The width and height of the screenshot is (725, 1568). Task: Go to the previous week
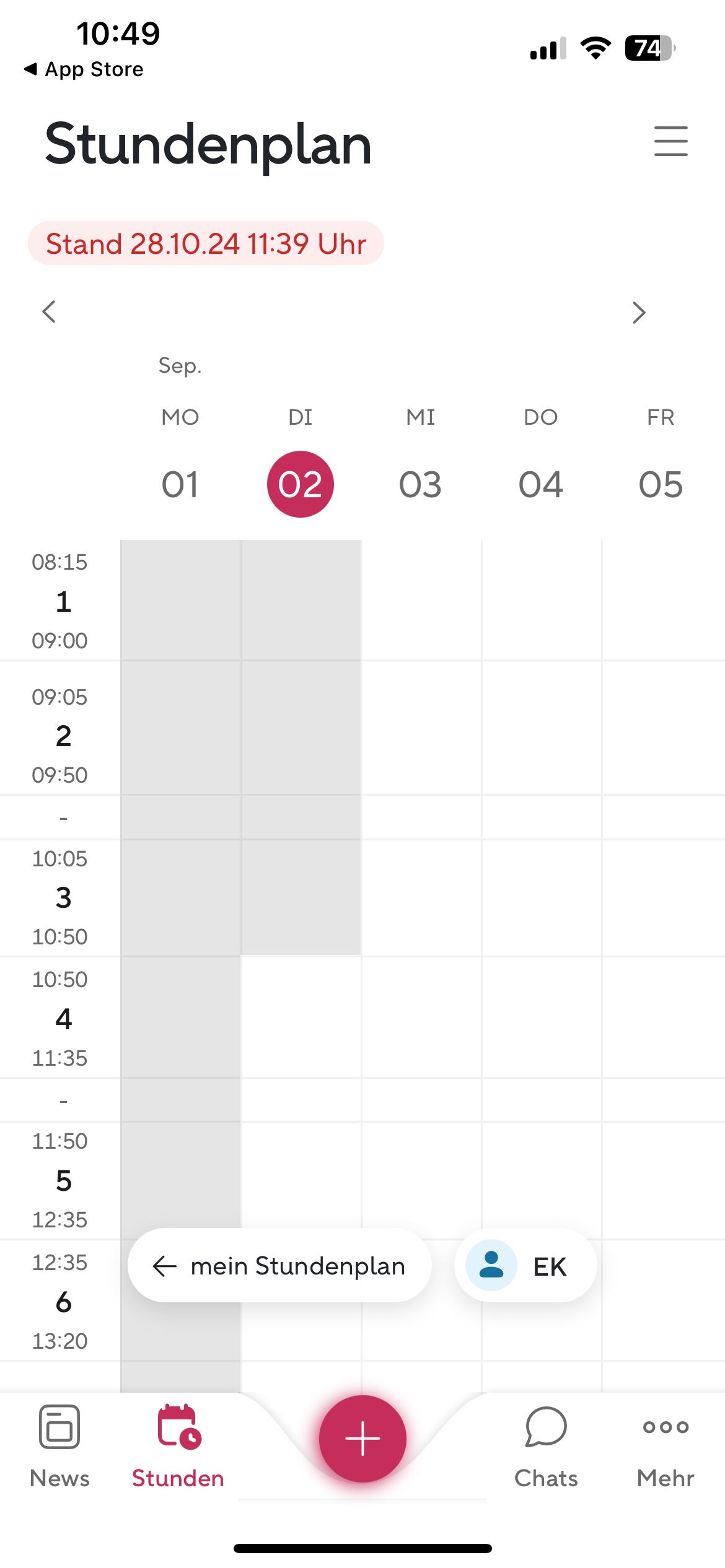click(x=49, y=311)
